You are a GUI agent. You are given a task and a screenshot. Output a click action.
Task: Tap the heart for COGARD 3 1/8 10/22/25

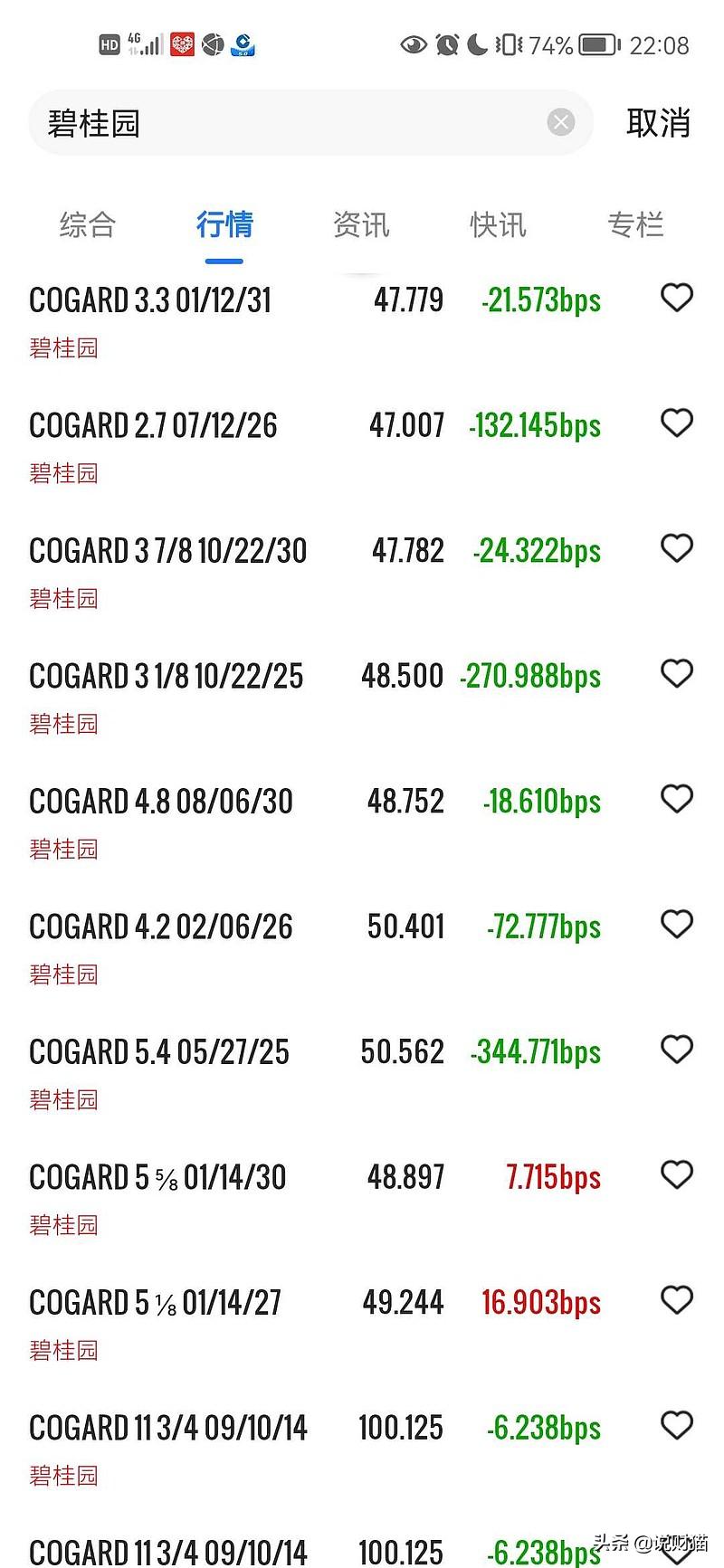(677, 673)
